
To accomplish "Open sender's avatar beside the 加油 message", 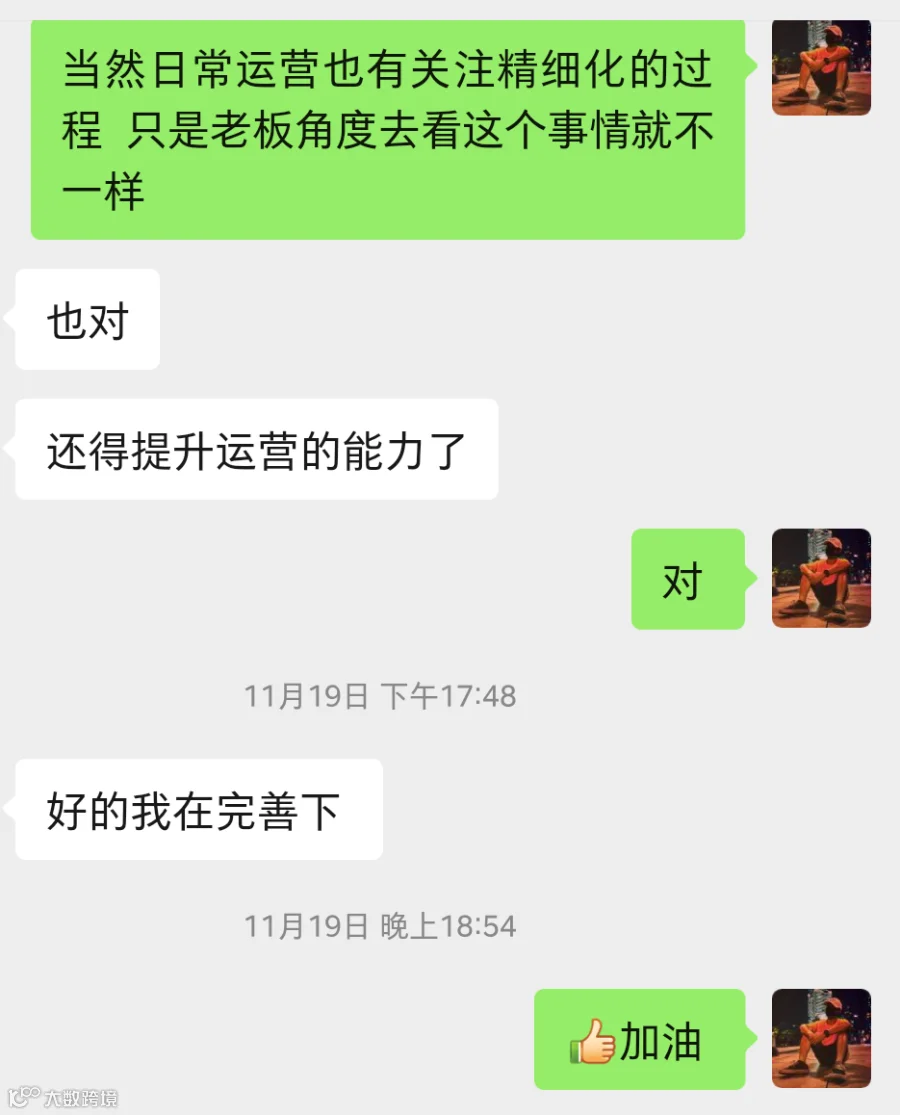I will [821, 1038].
